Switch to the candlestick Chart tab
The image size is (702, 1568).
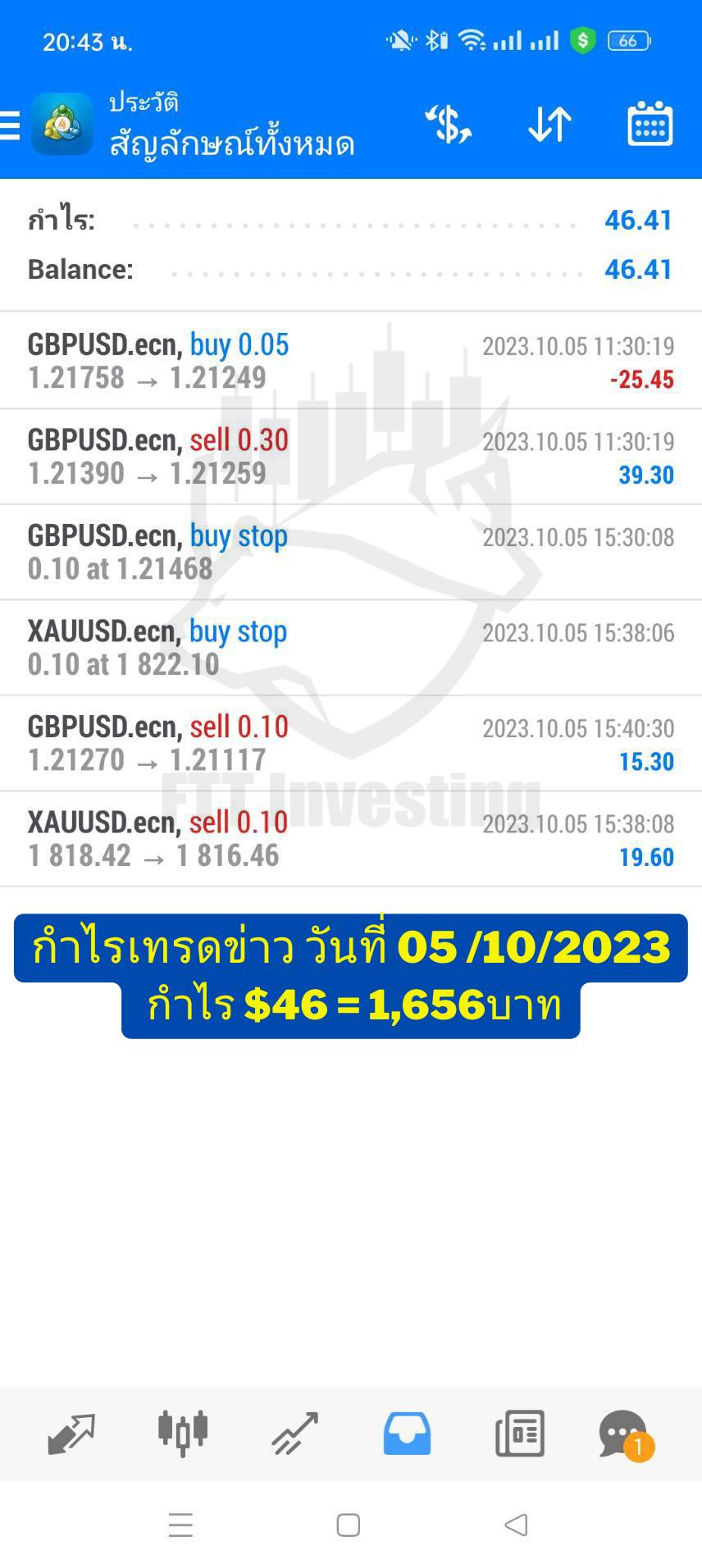(x=183, y=1434)
